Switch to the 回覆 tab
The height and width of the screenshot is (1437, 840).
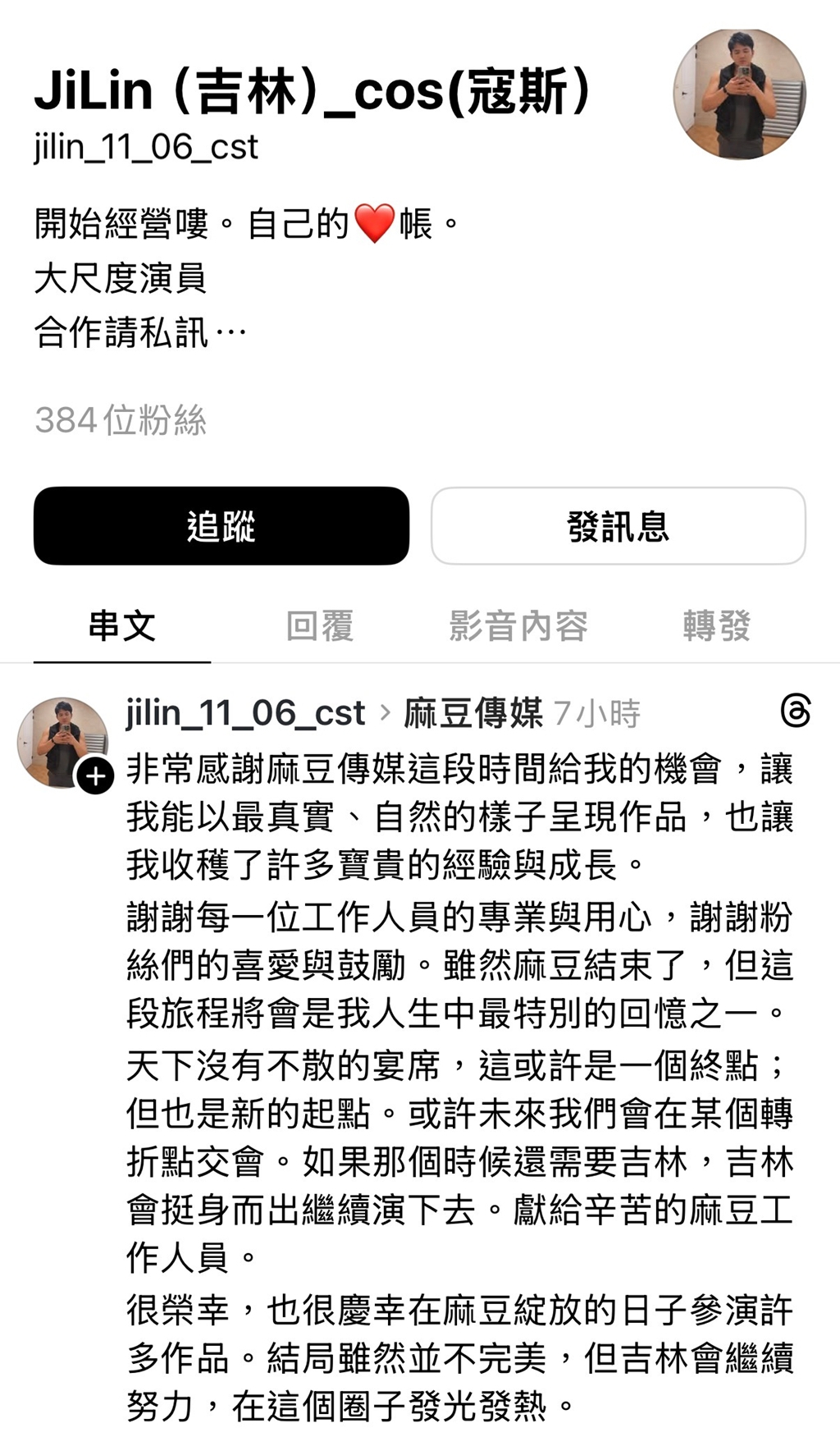[320, 626]
